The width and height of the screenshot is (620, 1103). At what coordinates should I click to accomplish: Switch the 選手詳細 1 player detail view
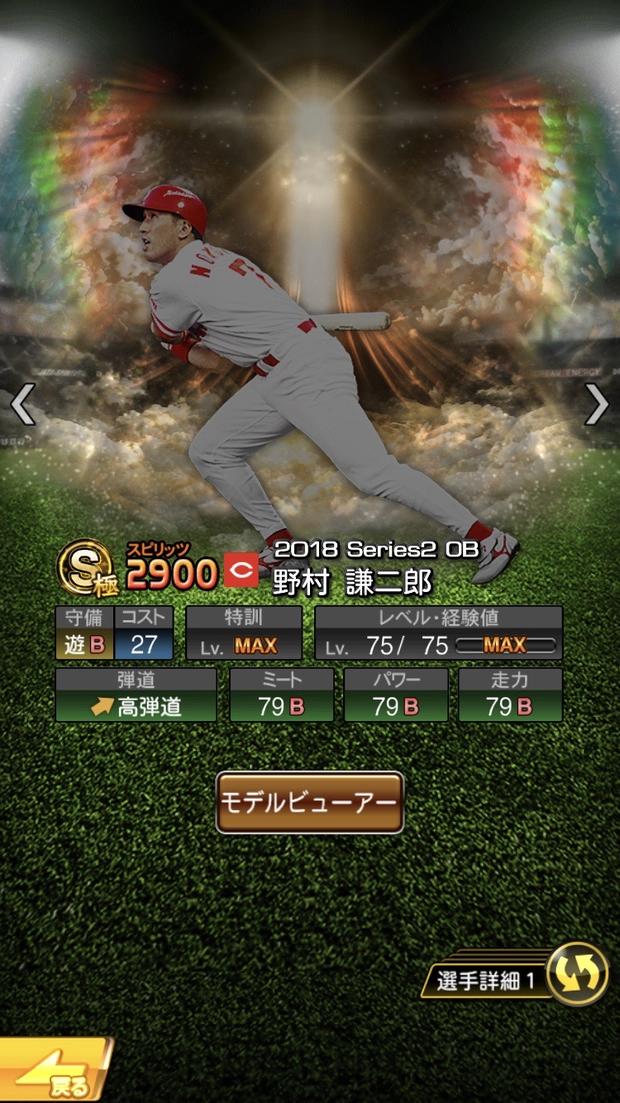pyautogui.click(x=577, y=973)
